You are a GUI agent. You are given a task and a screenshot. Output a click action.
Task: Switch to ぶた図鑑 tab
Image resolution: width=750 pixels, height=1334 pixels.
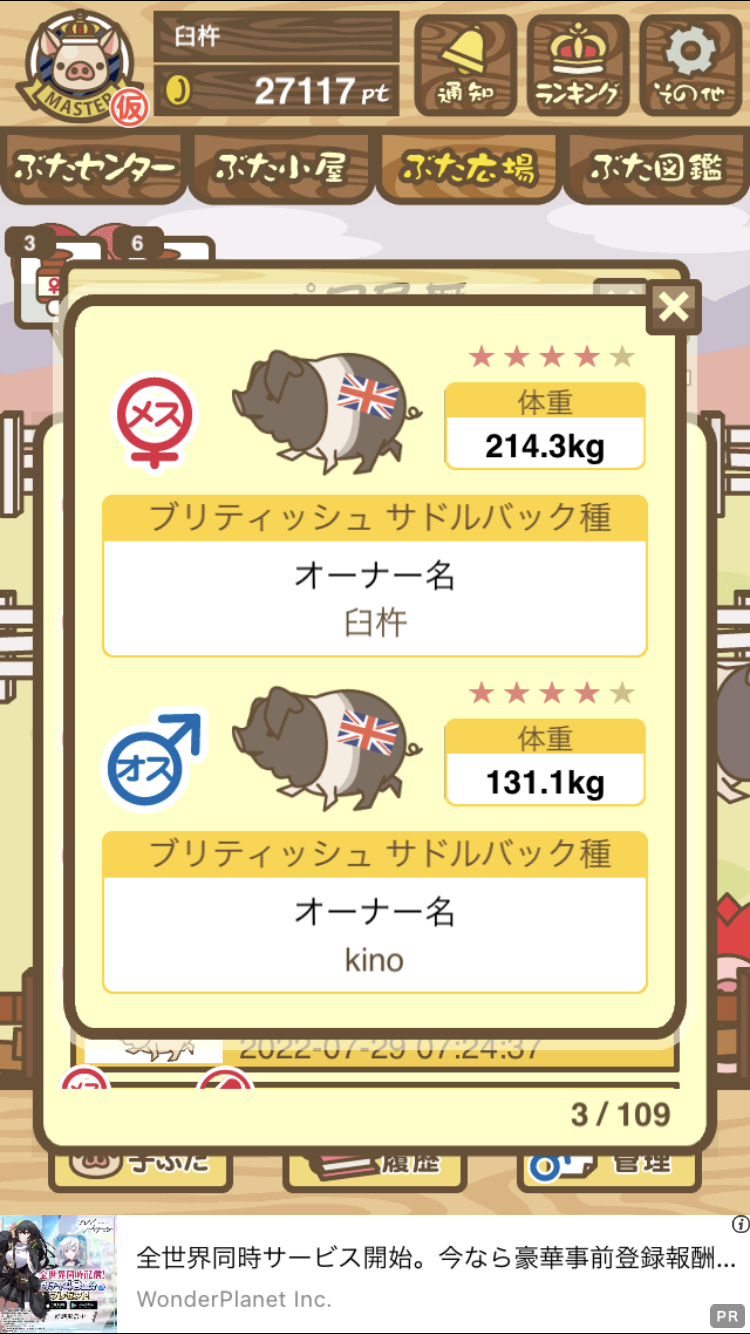tap(656, 167)
